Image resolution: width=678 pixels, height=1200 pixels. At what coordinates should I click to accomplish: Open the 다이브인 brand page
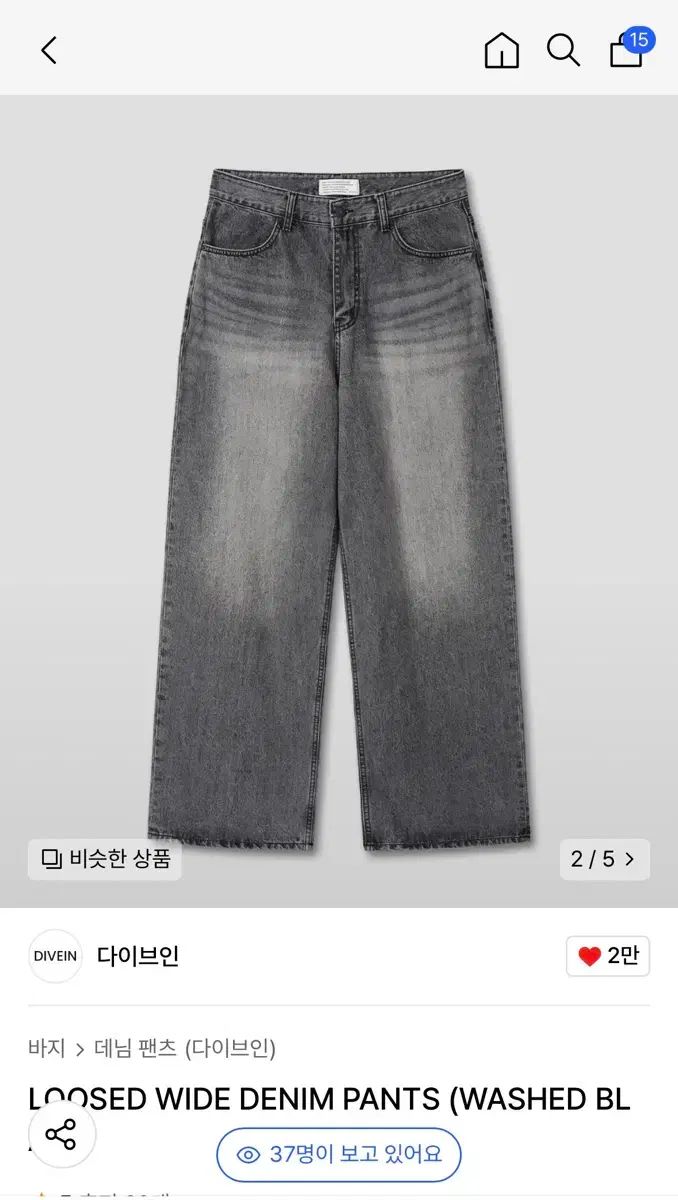(138, 956)
